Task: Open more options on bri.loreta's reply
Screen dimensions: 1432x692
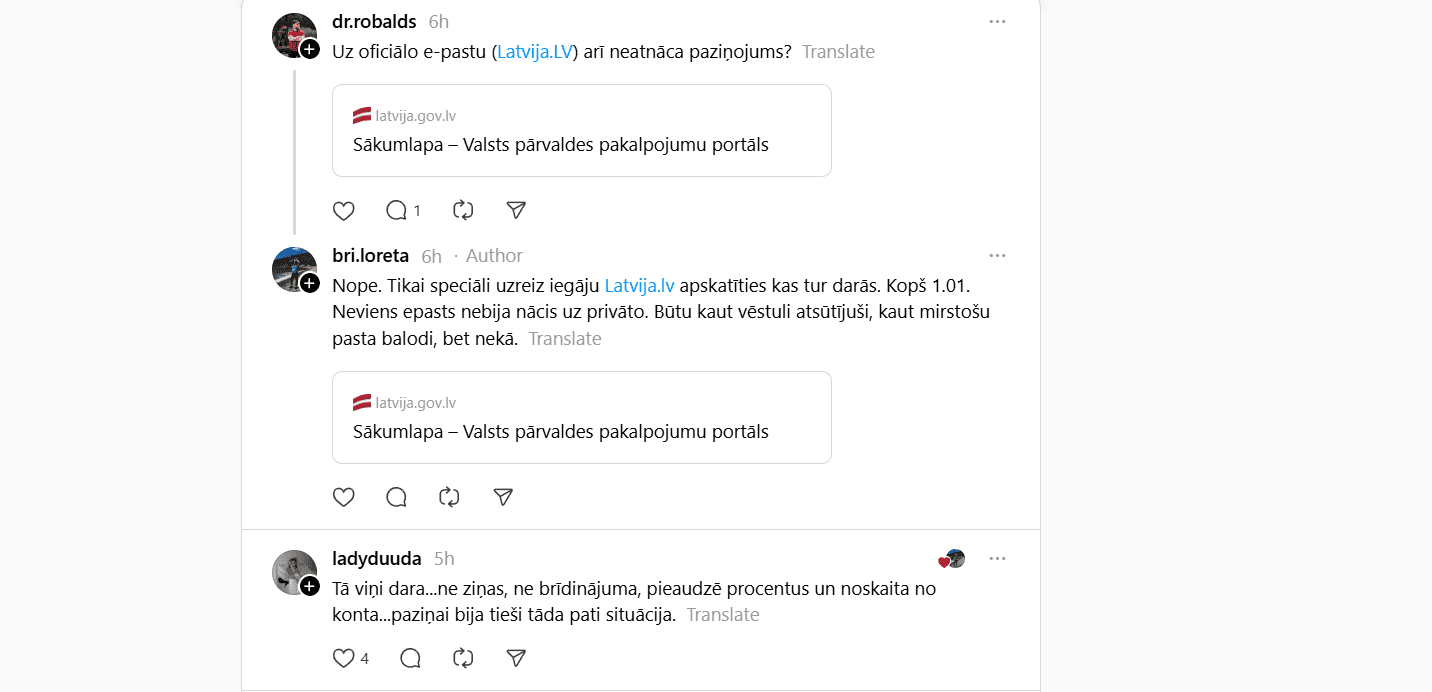Action: pos(997,255)
